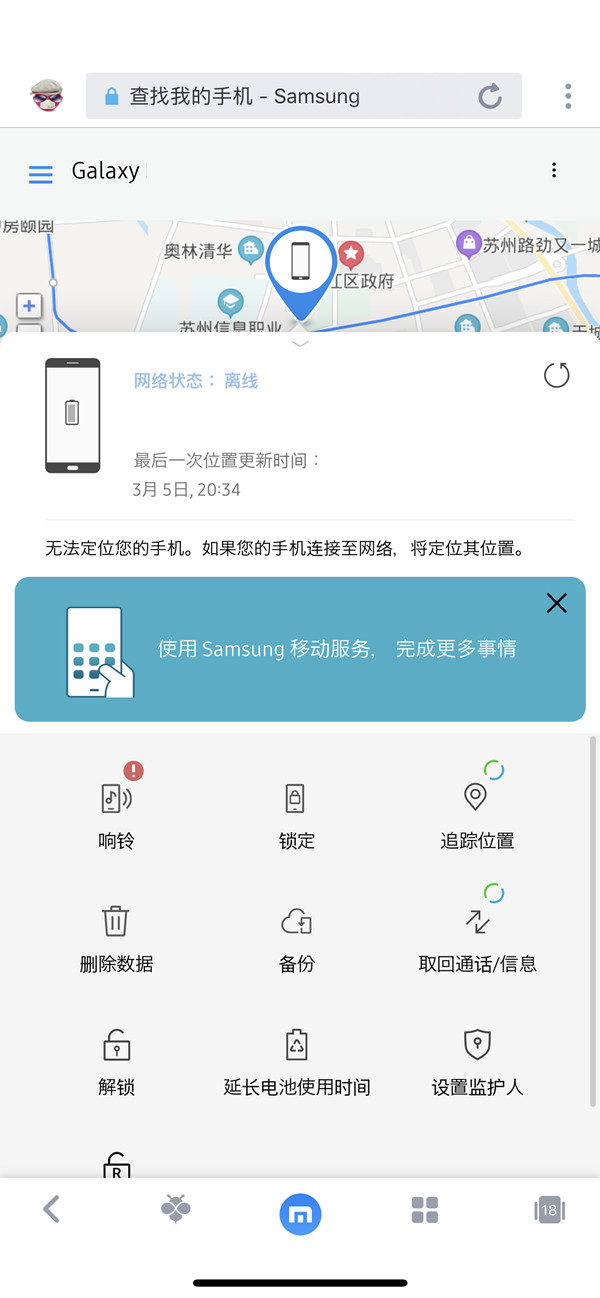Go back with the browser back arrow
The width and height of the screenshot is (600, 1298).
coord(52,1210)
